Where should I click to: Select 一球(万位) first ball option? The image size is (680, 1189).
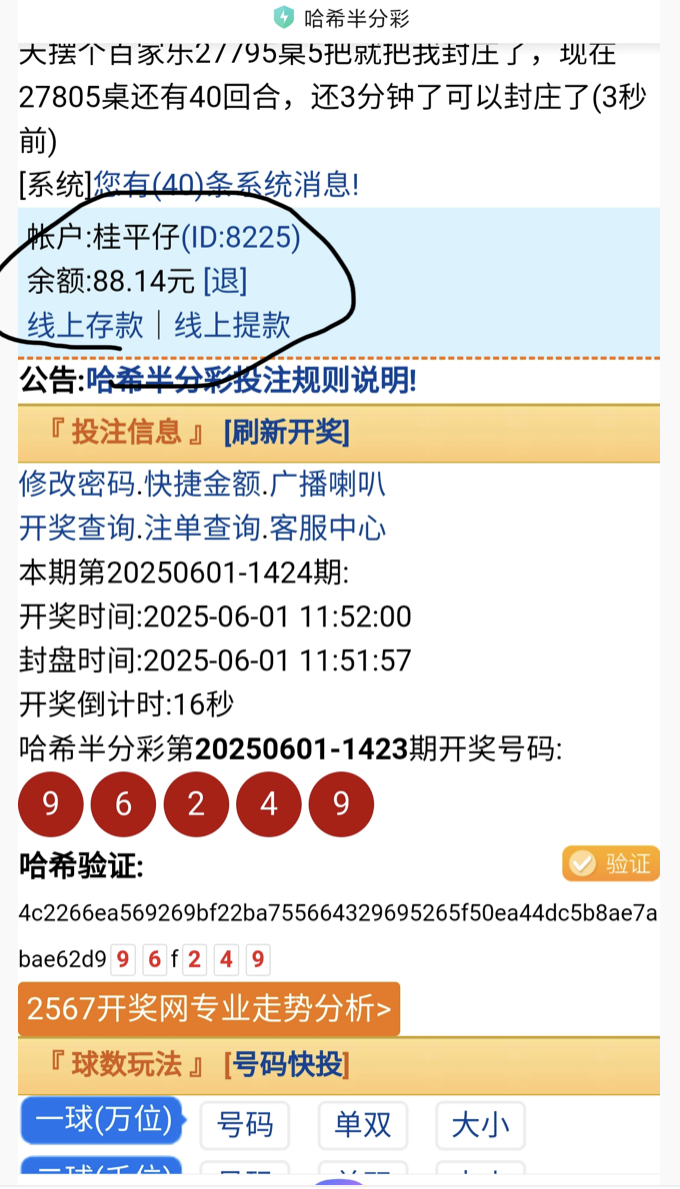point(102,1121)
